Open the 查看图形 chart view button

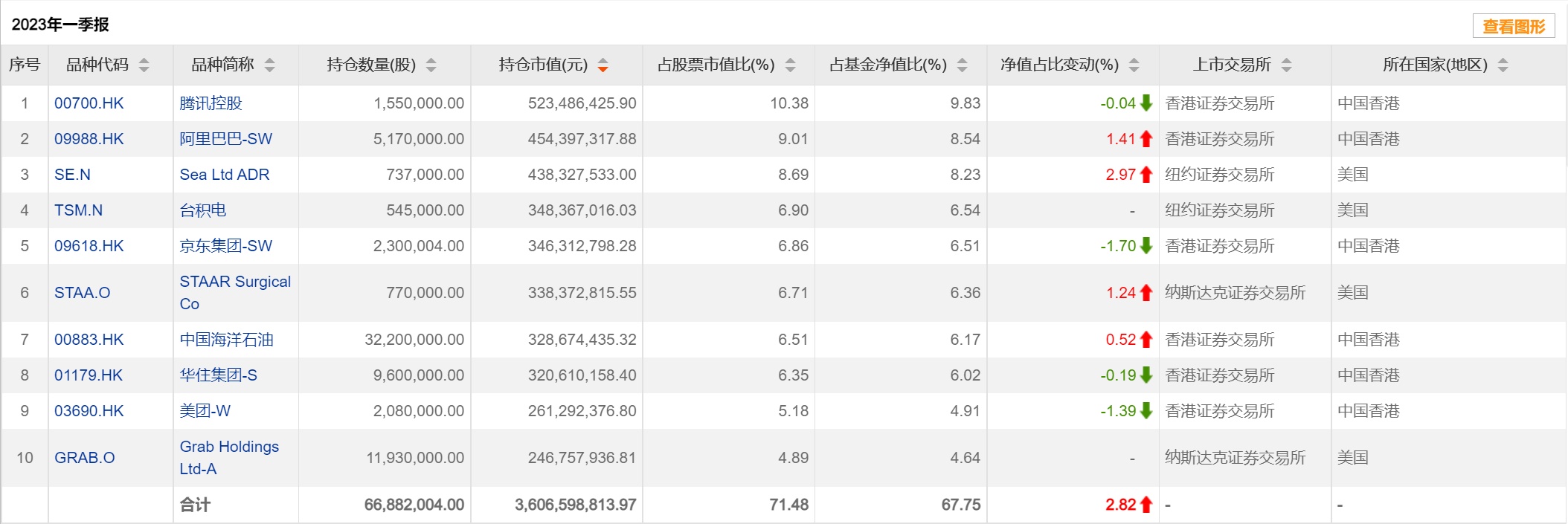(1513, 27)
